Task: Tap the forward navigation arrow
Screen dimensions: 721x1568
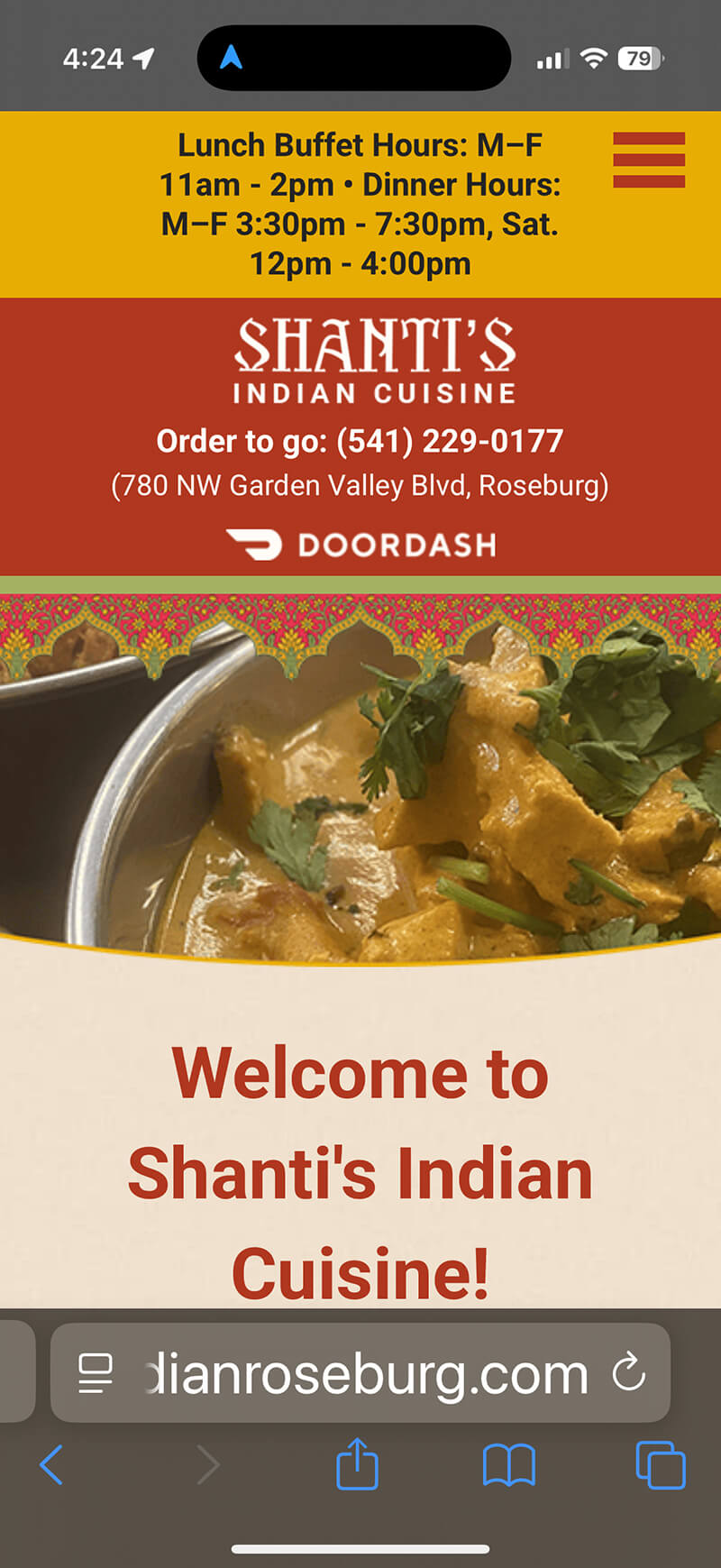Action: [208, 1464]
